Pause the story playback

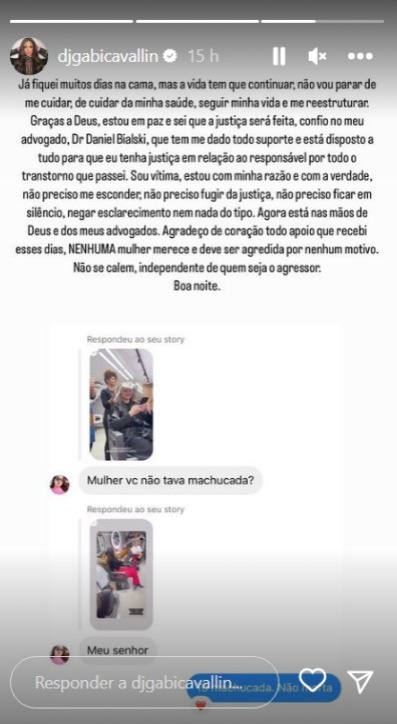(279, 56)
